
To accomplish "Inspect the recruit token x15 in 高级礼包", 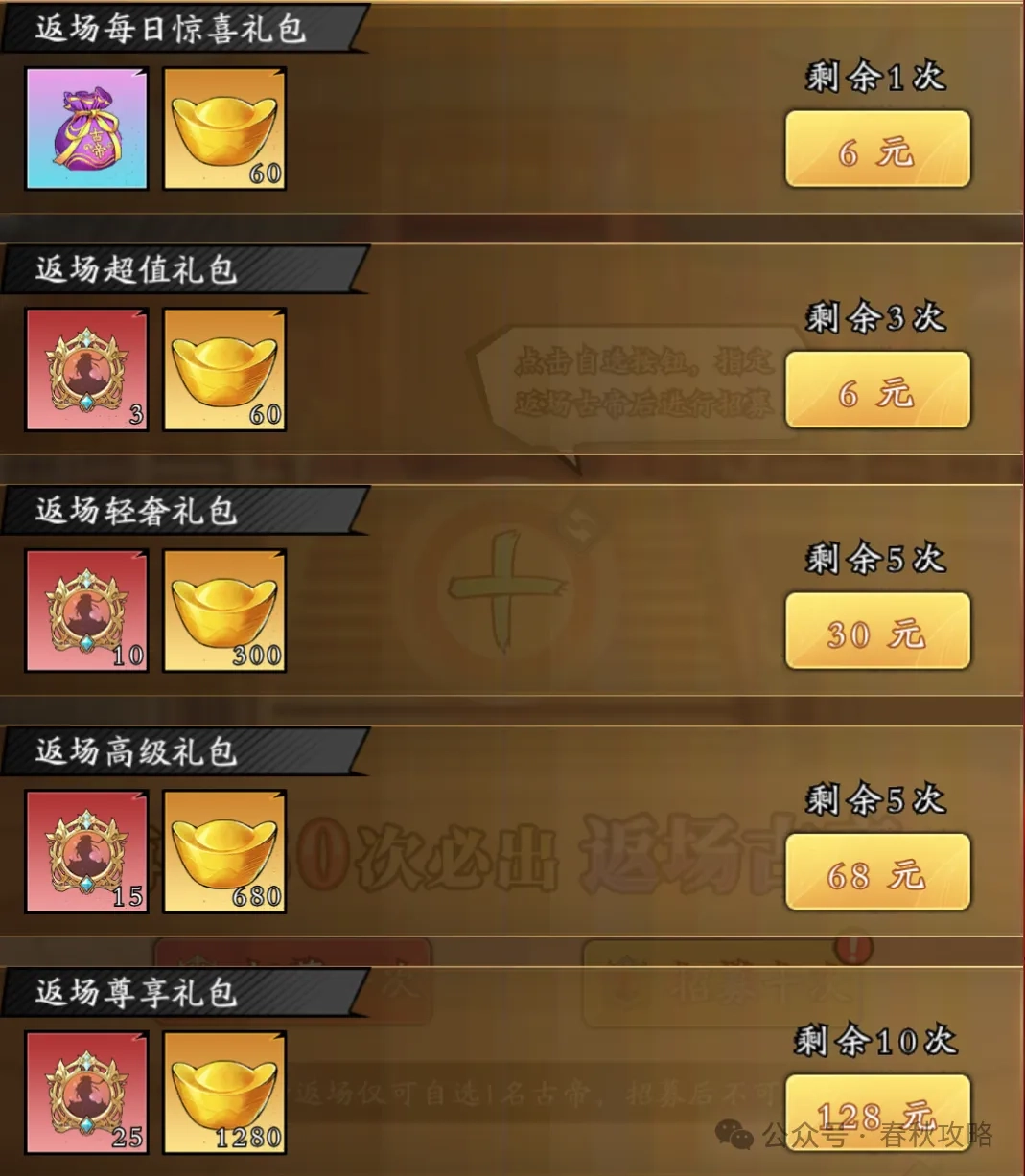I will click(x=86, y=851).
